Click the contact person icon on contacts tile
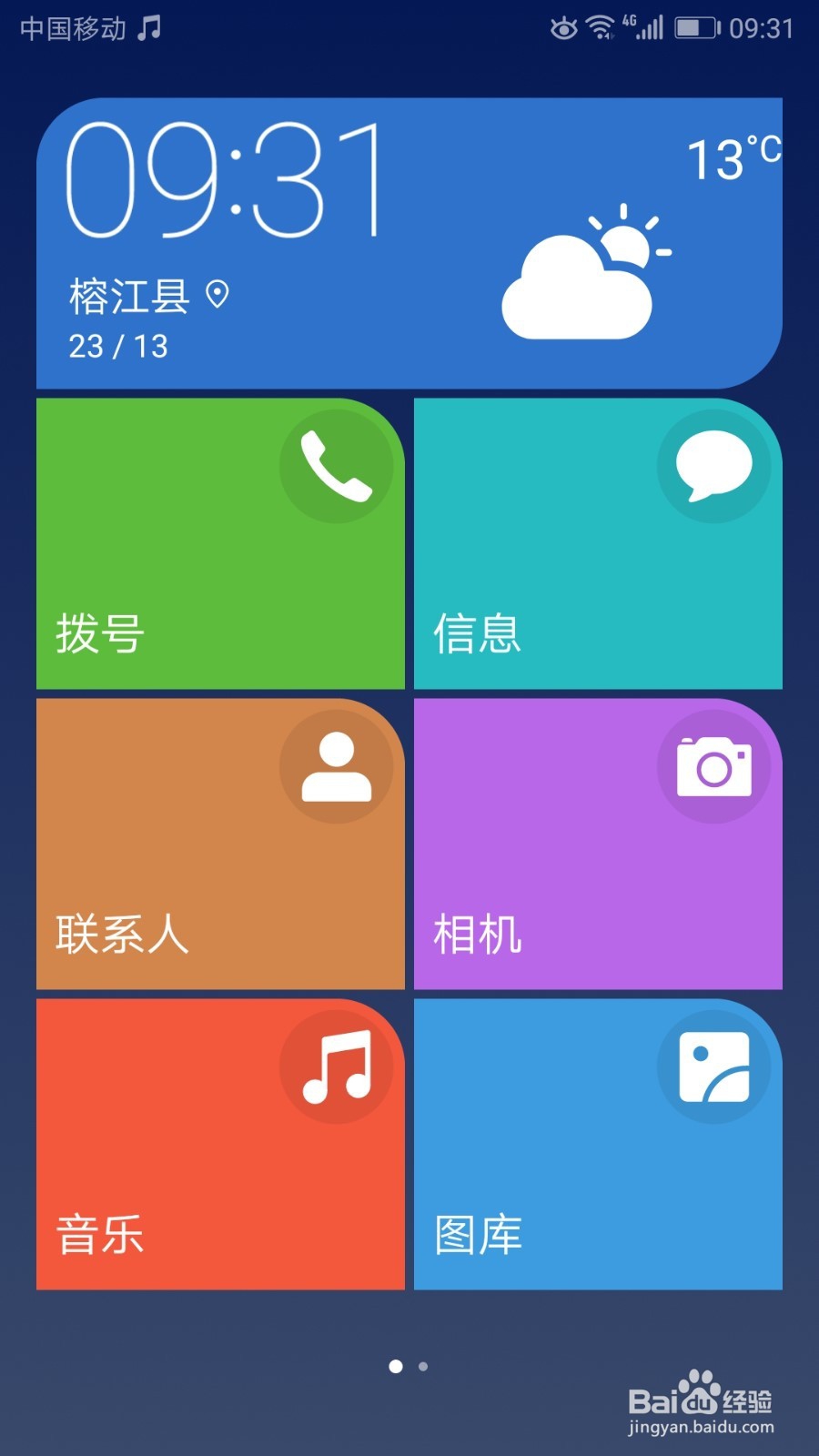This screenshot has width=819, height=1456. coord(337,767)
